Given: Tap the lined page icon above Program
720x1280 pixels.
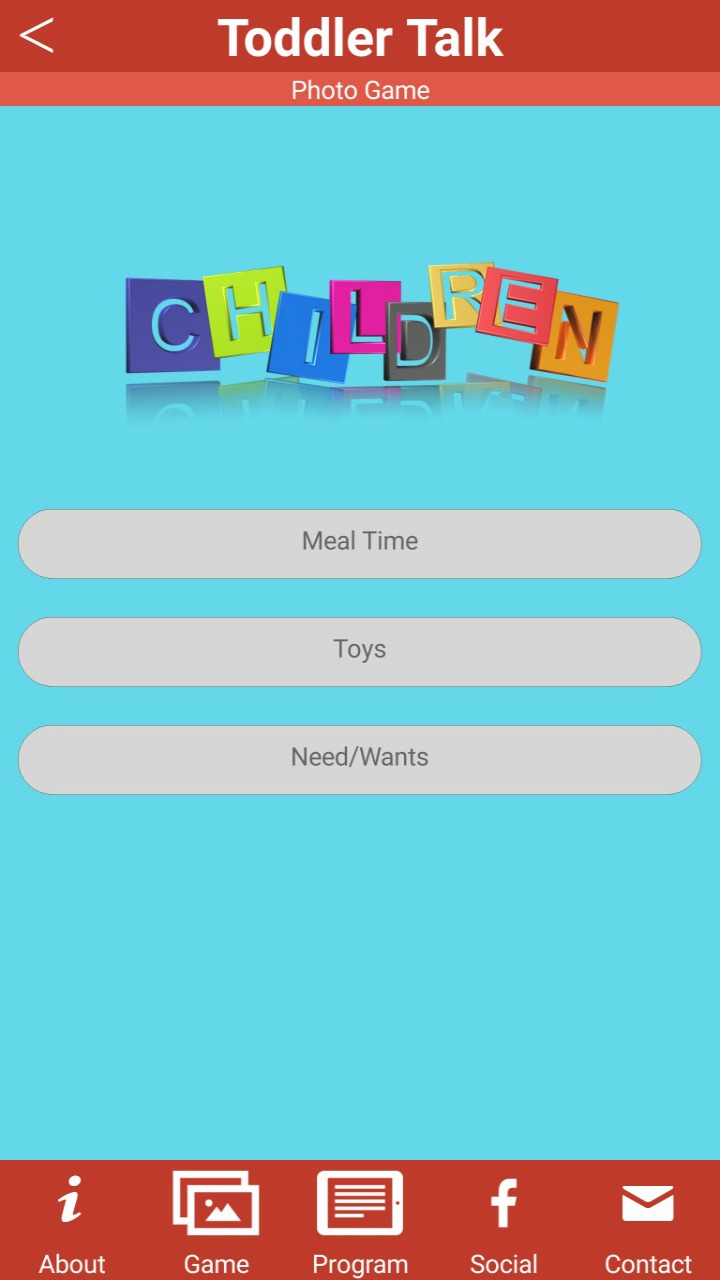Looking at the screenshot, I should coord(360,1205).
